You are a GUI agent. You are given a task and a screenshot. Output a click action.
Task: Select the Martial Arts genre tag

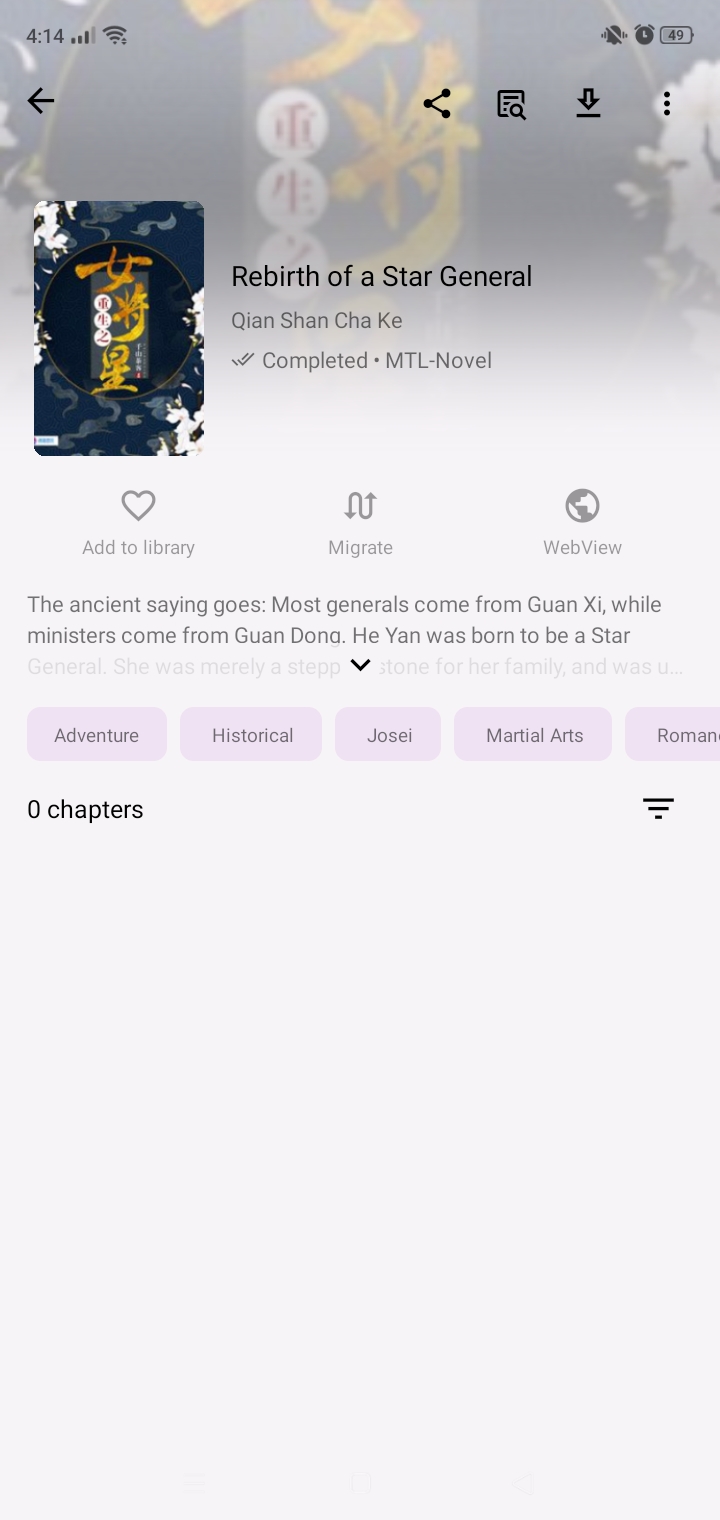(533, 734)
